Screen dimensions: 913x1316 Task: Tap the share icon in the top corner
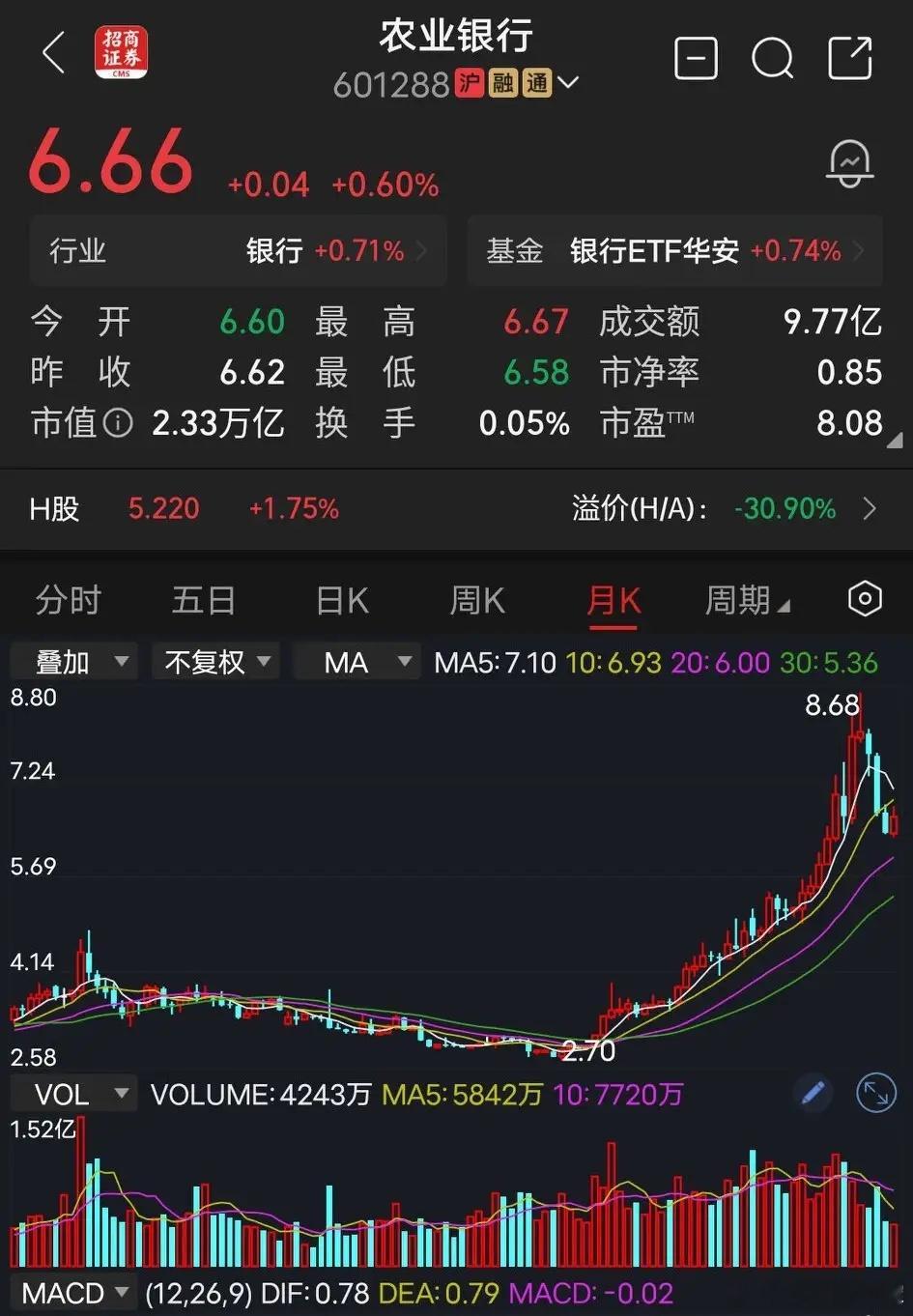849,59
